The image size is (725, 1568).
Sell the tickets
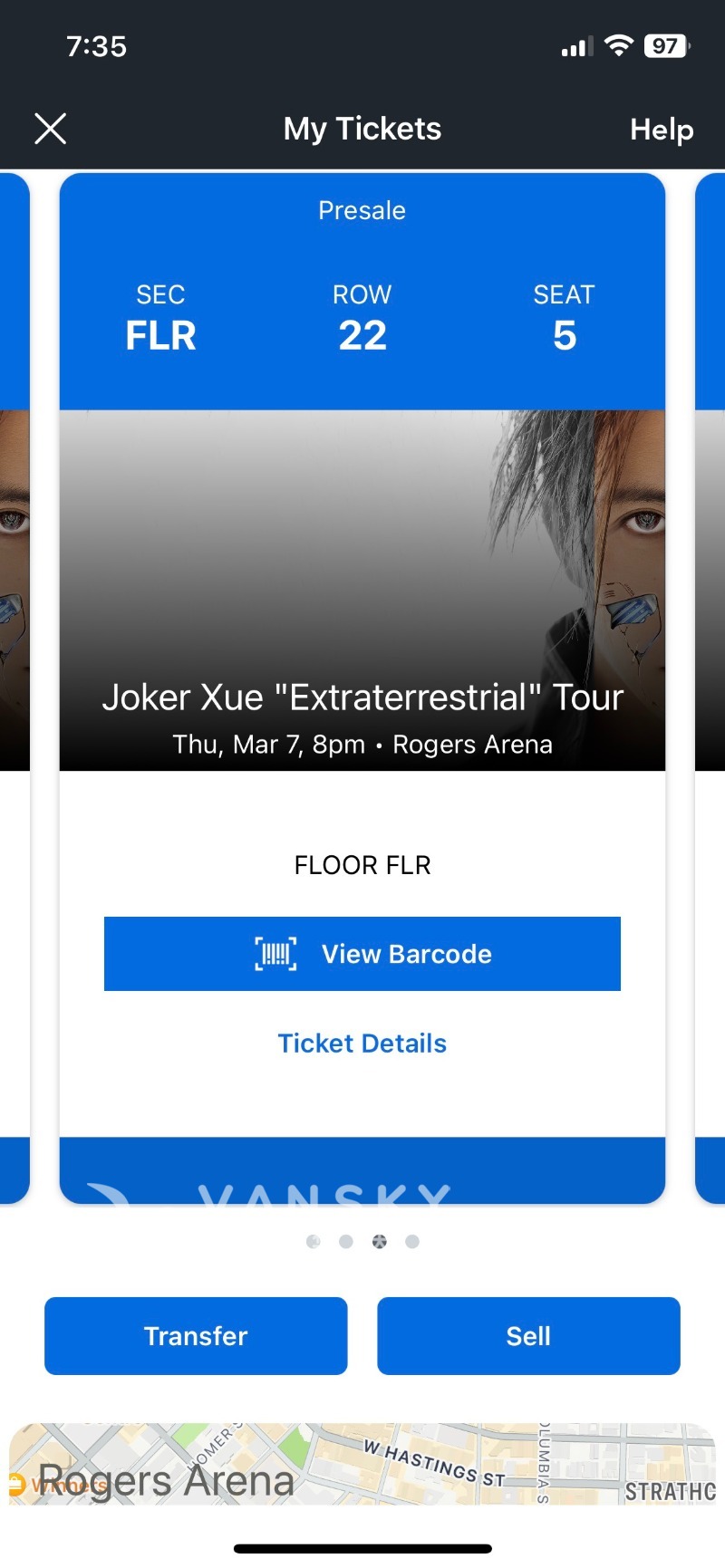coord(528,1336)
